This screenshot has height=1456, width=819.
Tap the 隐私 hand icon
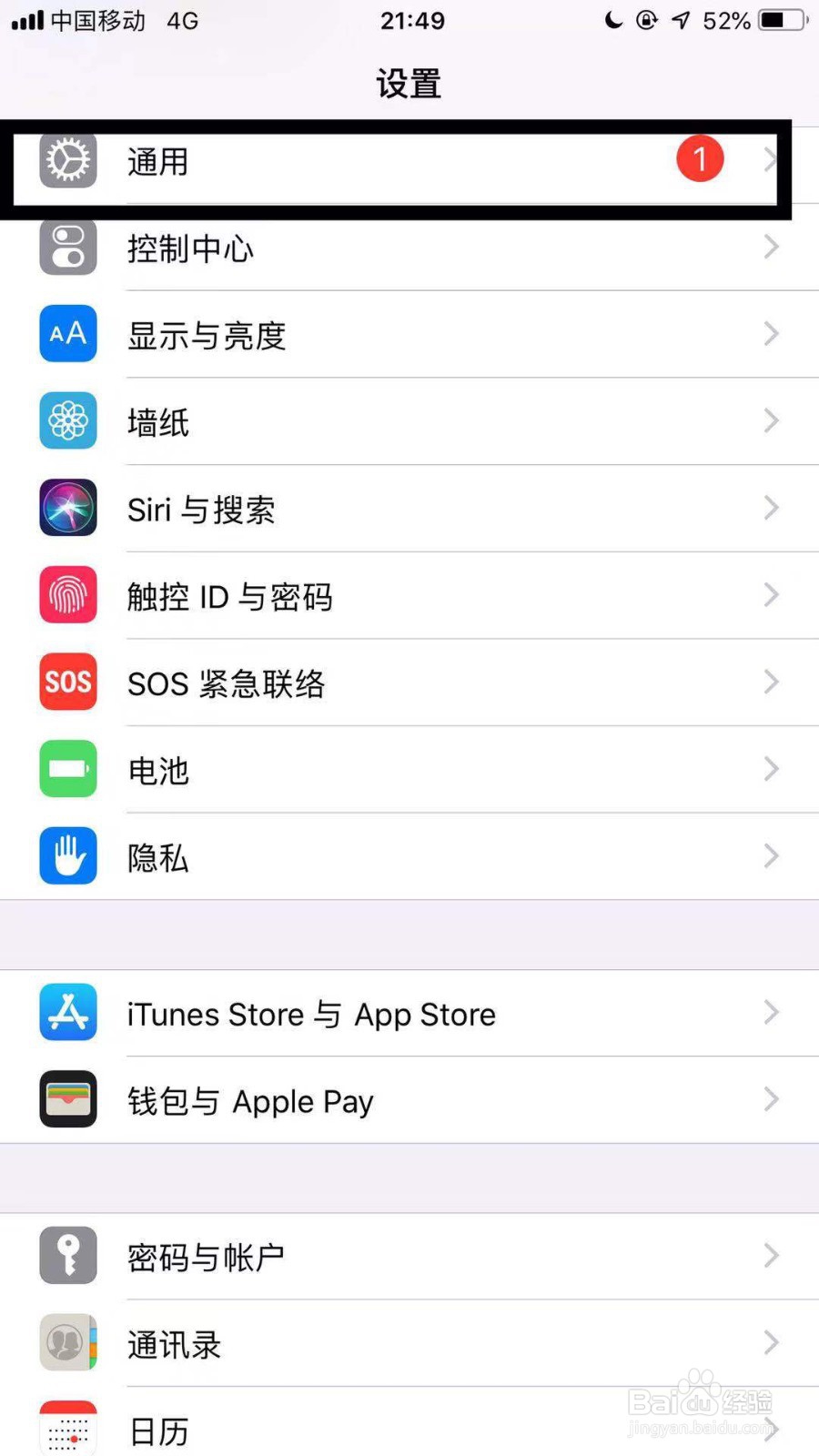66,855
